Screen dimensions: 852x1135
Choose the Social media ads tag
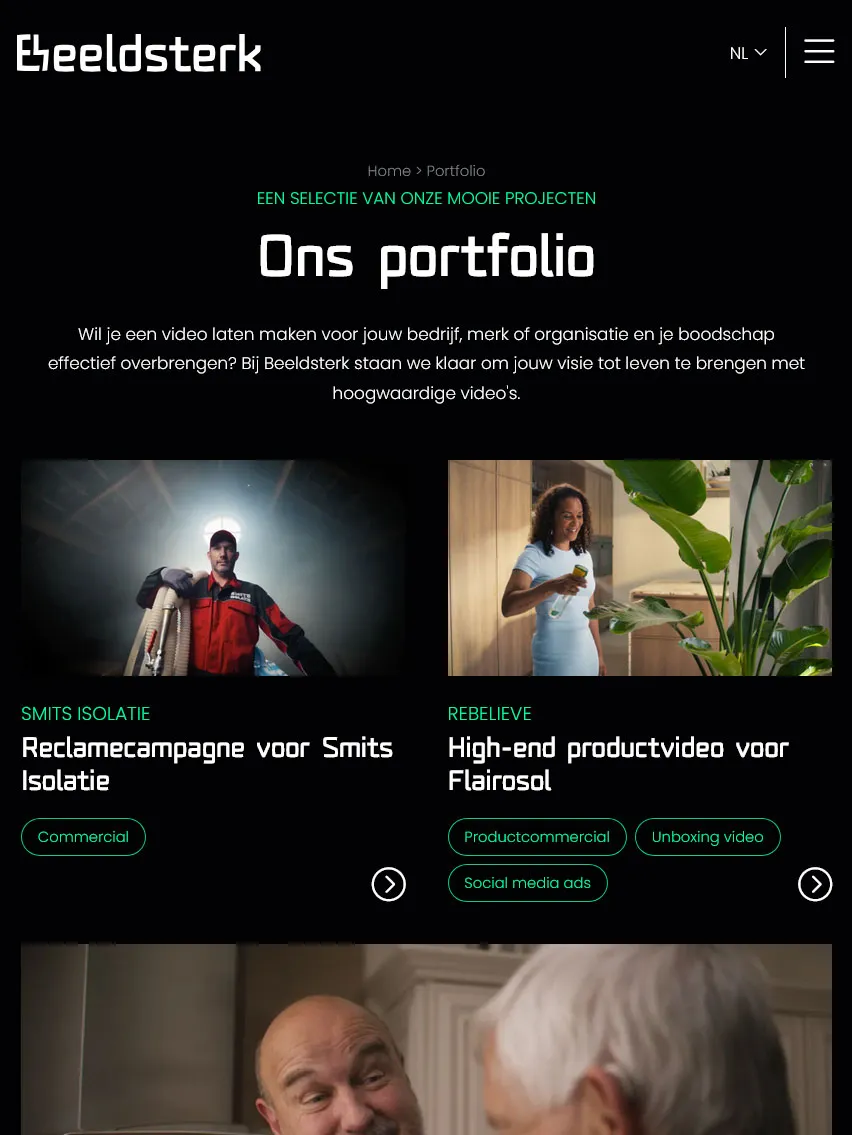coord(527,883)
